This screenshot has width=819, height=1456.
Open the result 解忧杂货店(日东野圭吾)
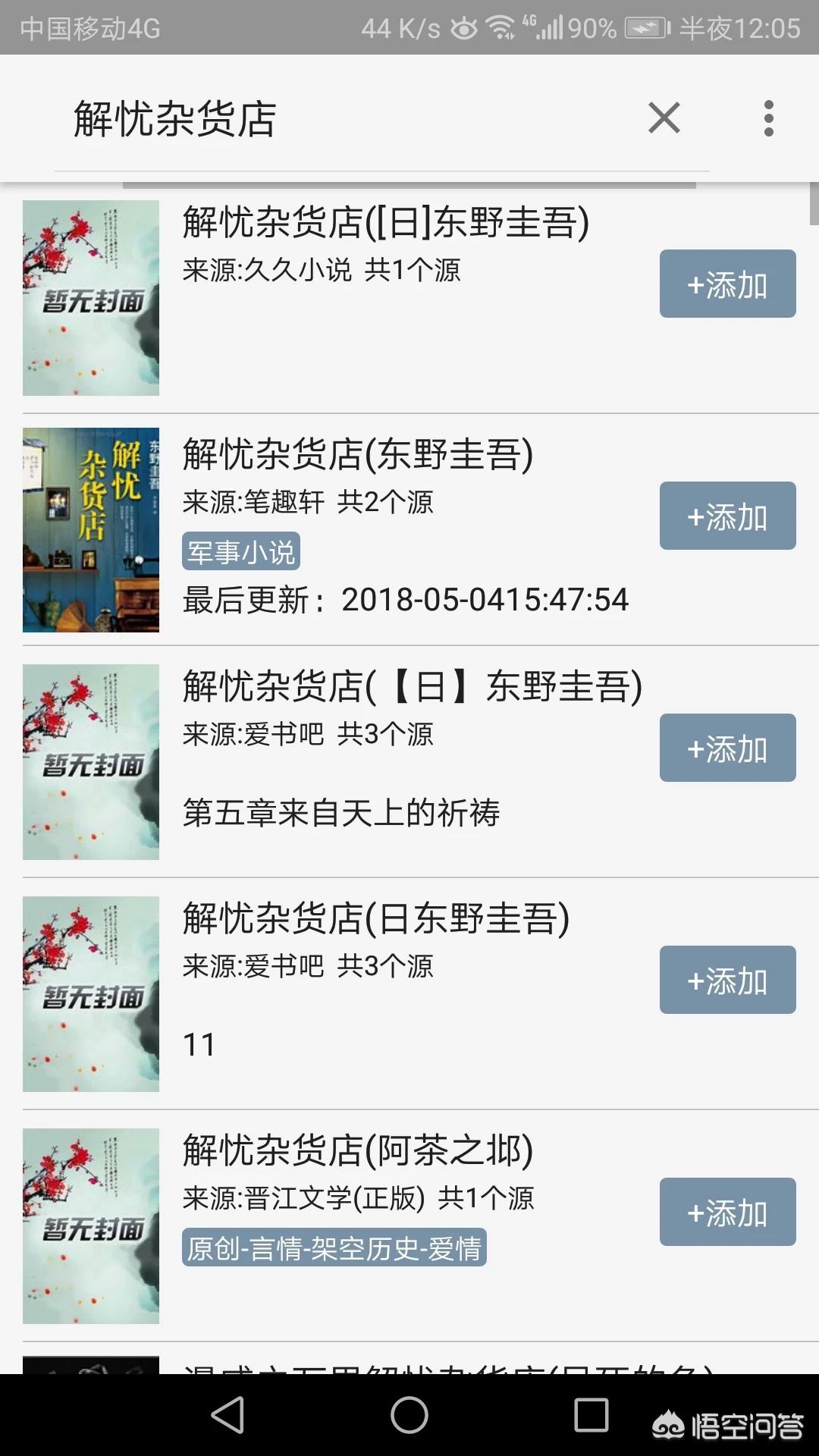click(376, 919)
